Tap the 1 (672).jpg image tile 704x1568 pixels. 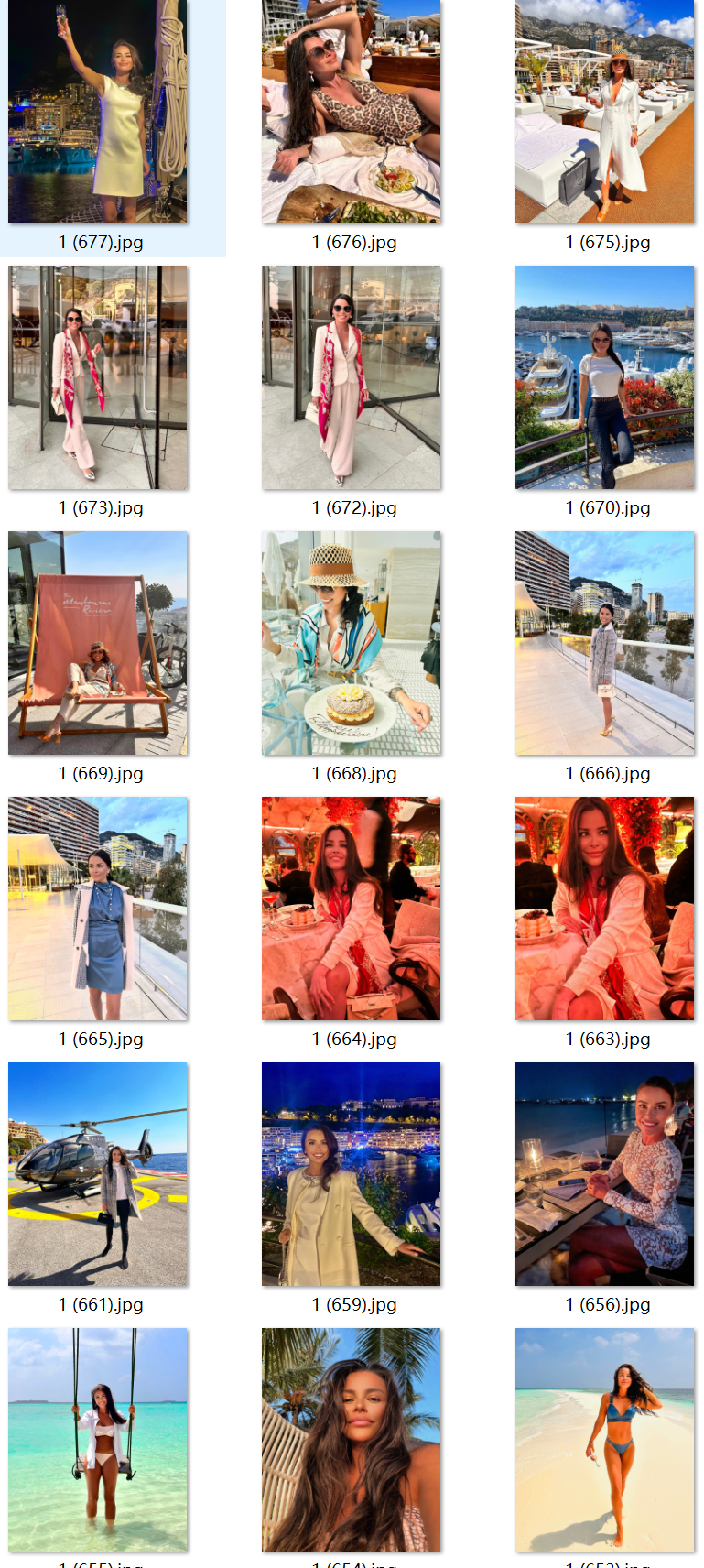(352, 377)
